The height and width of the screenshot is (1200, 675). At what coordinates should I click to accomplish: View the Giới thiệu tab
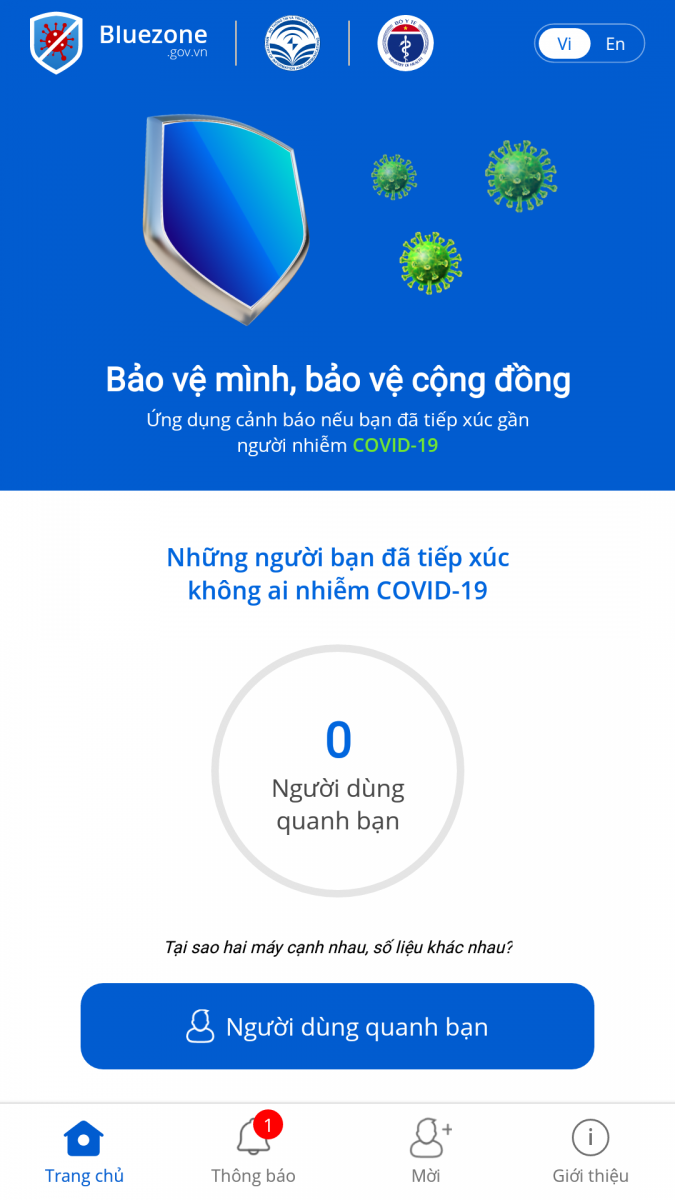pyautogui.click(x=590, y=1151)
